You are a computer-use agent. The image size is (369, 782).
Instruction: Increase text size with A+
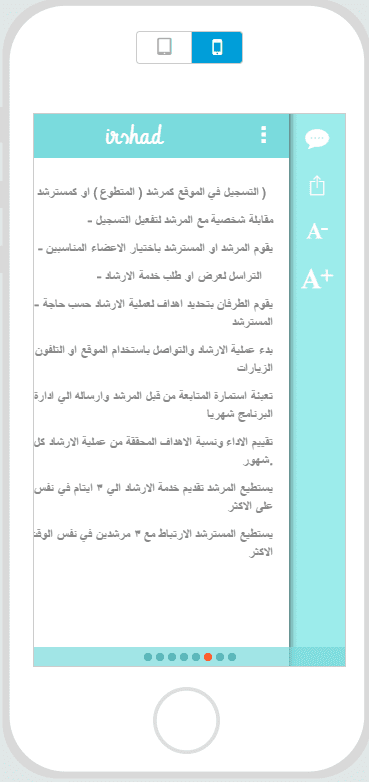click(317, 278)
